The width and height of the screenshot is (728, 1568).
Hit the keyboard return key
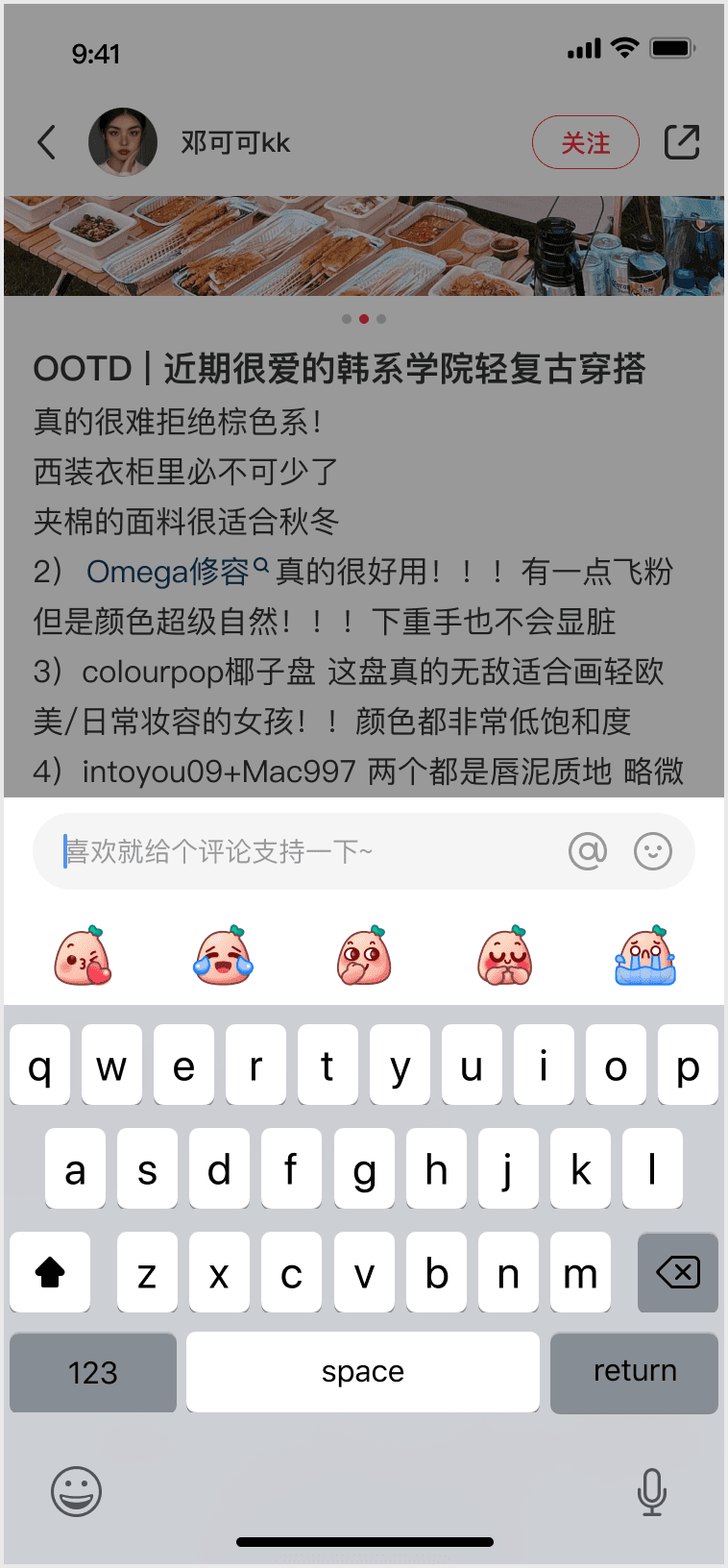(x=634, y=1372)
